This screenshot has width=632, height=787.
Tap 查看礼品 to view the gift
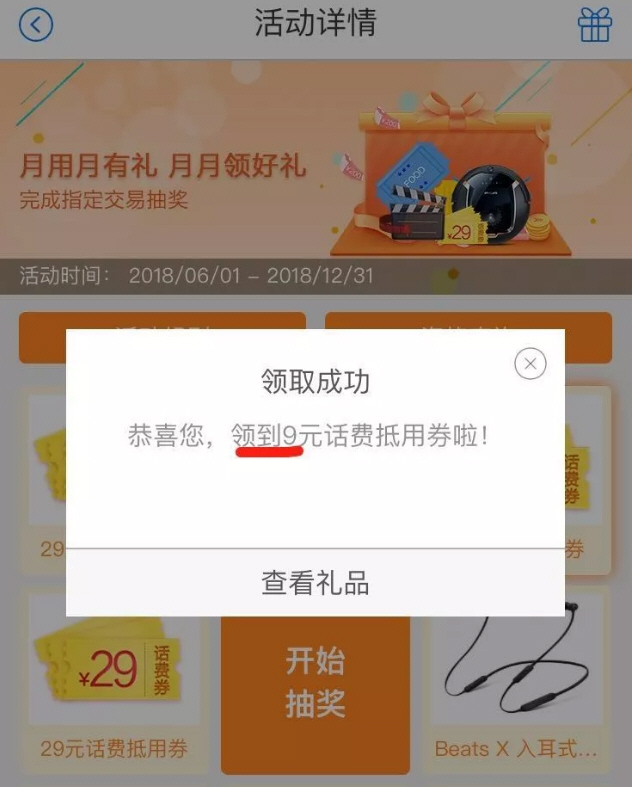pos(315,583)
